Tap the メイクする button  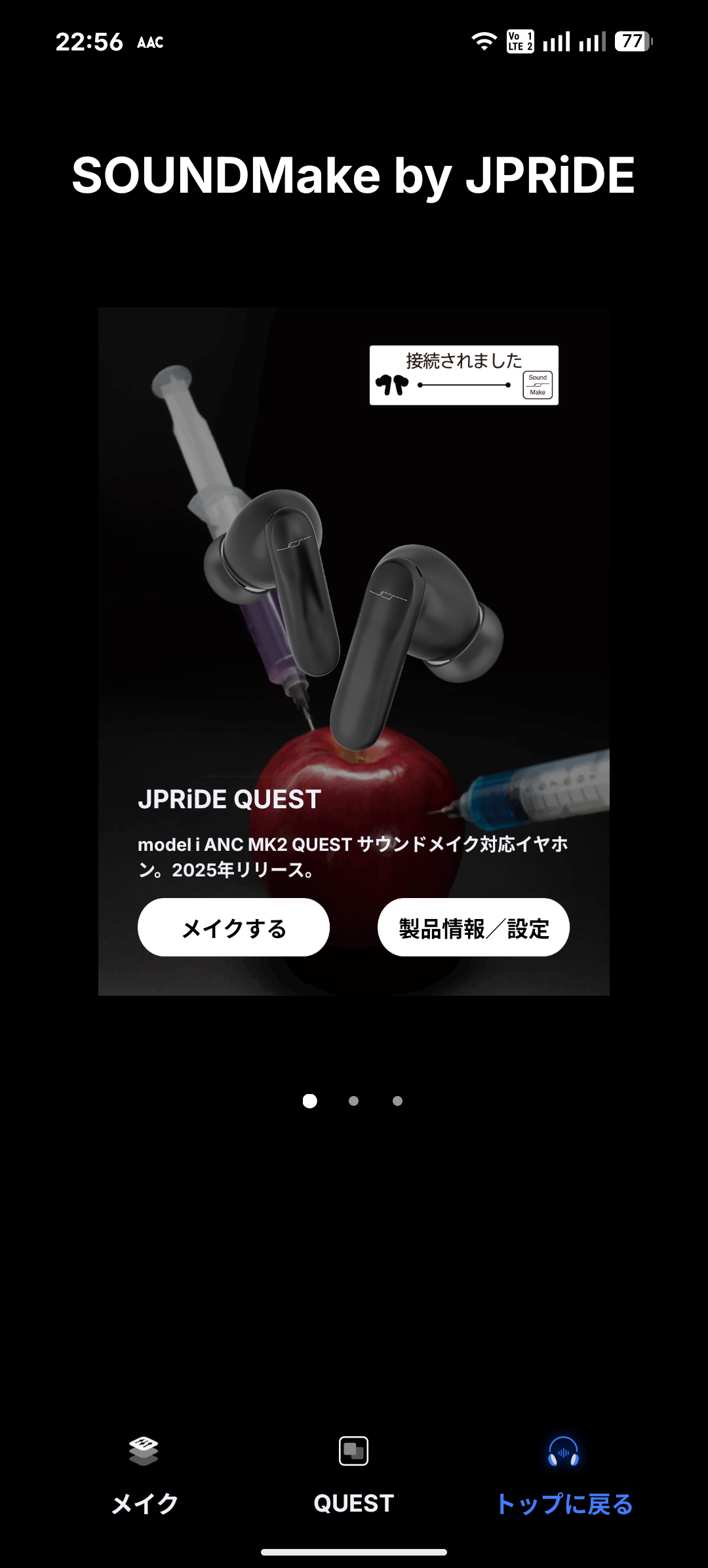(x=233, y=928)
